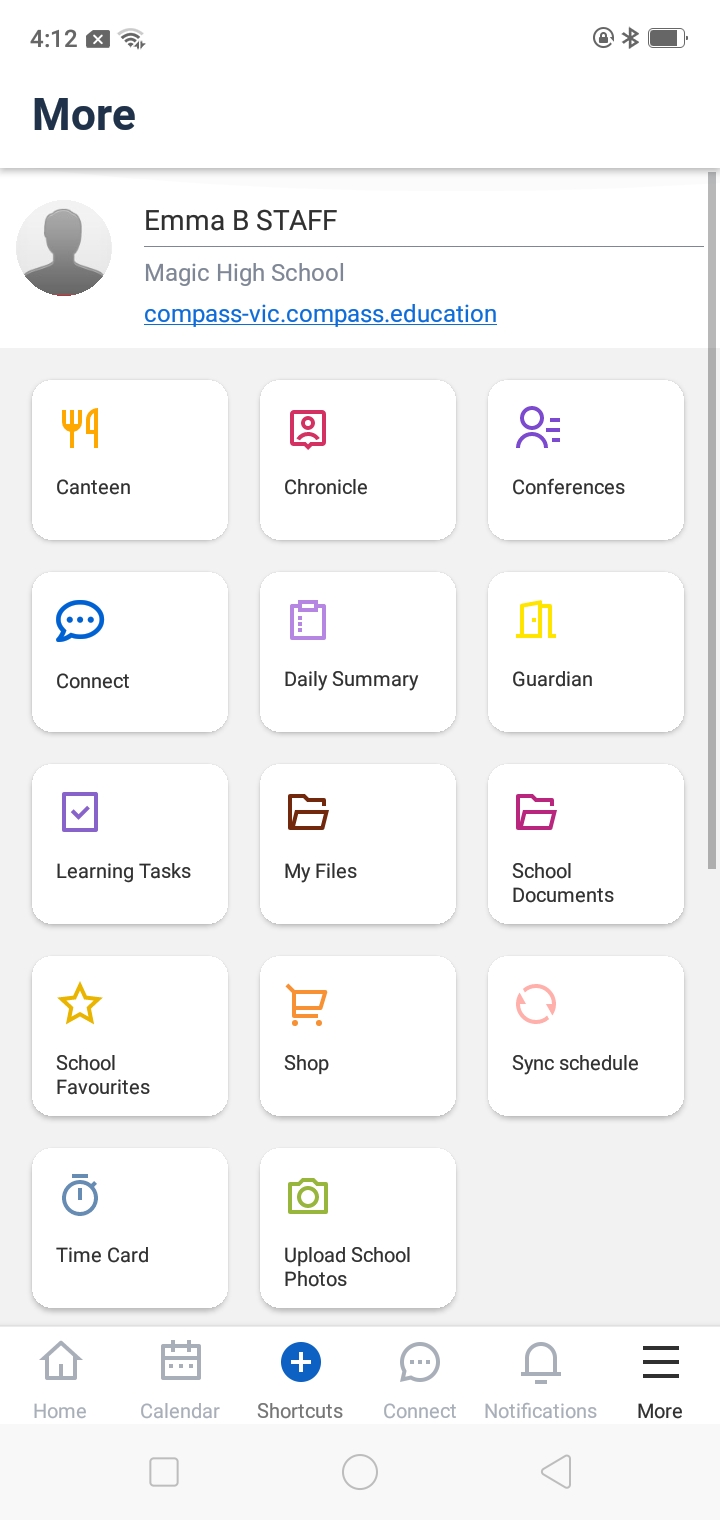Screen dimensions: 720x1520
Task: Open Shortcuts plus button
Action: (x=300, y=1362)
